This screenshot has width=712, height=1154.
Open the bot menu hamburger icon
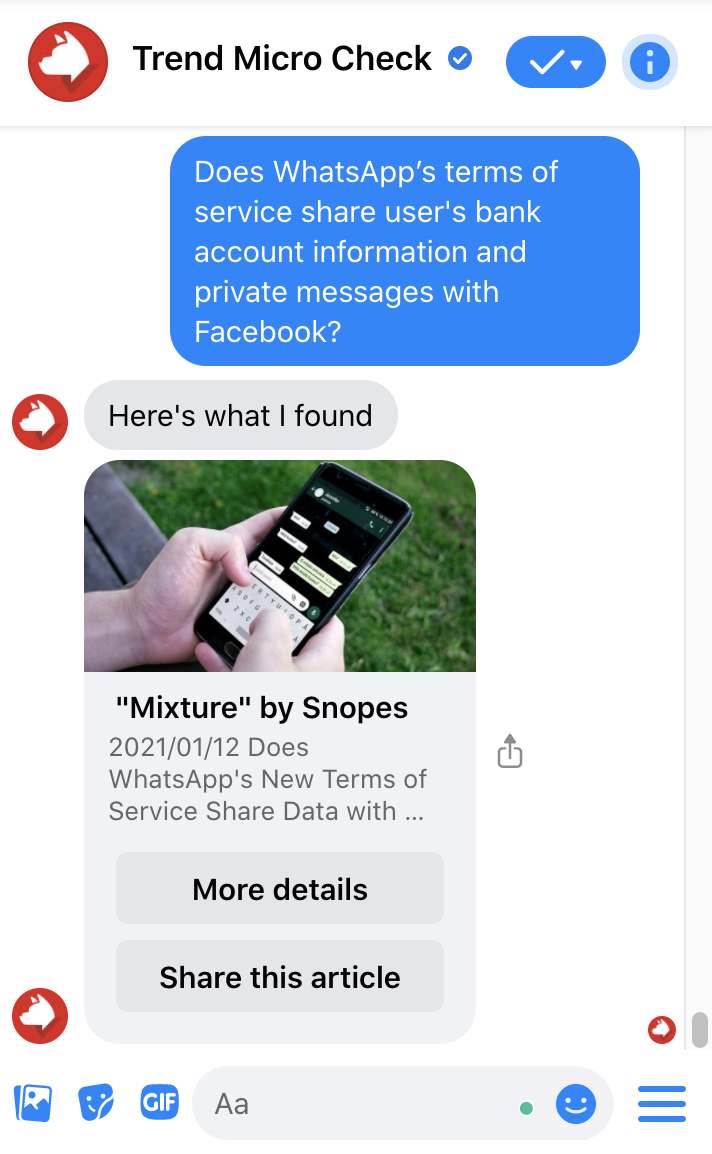pos(662,1104)
